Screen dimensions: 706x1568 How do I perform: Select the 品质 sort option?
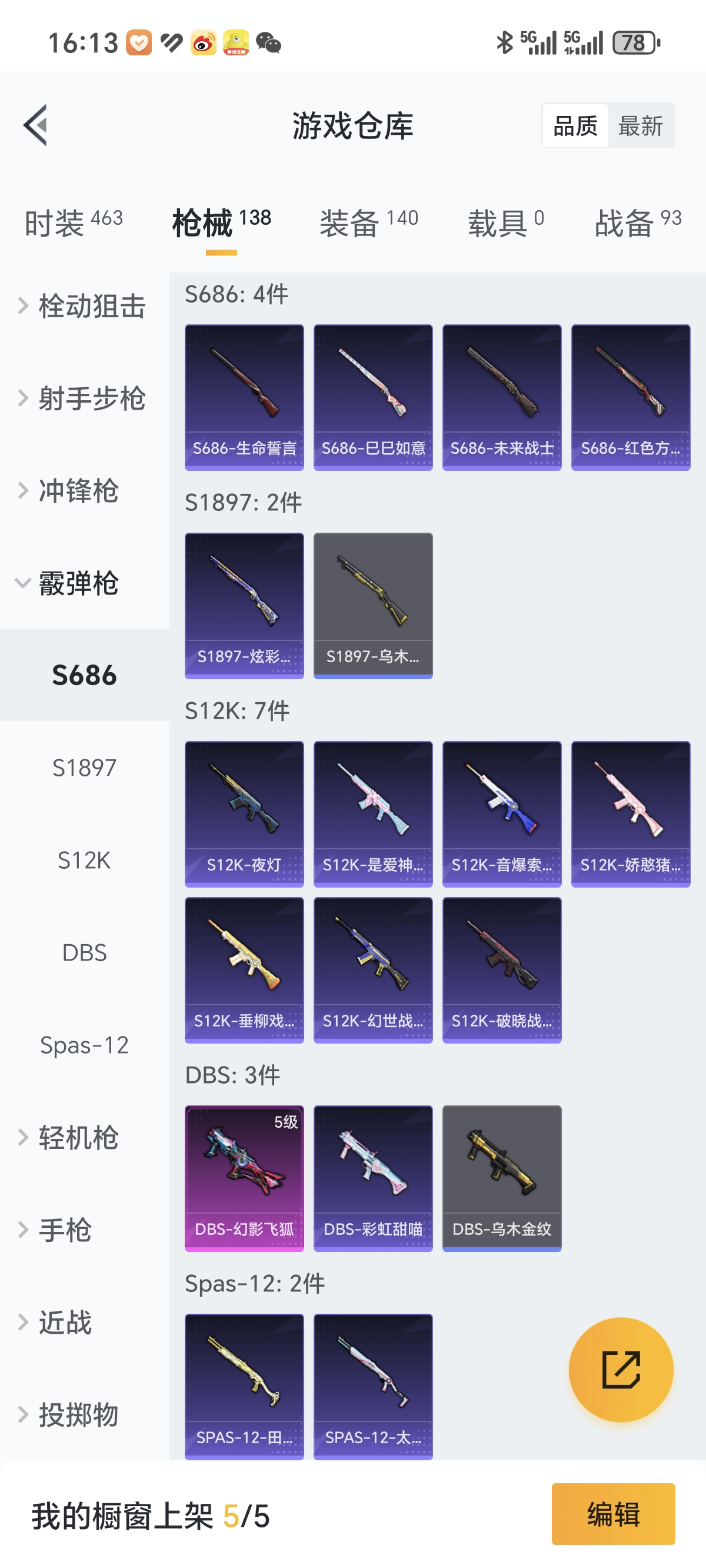[575, 126]
